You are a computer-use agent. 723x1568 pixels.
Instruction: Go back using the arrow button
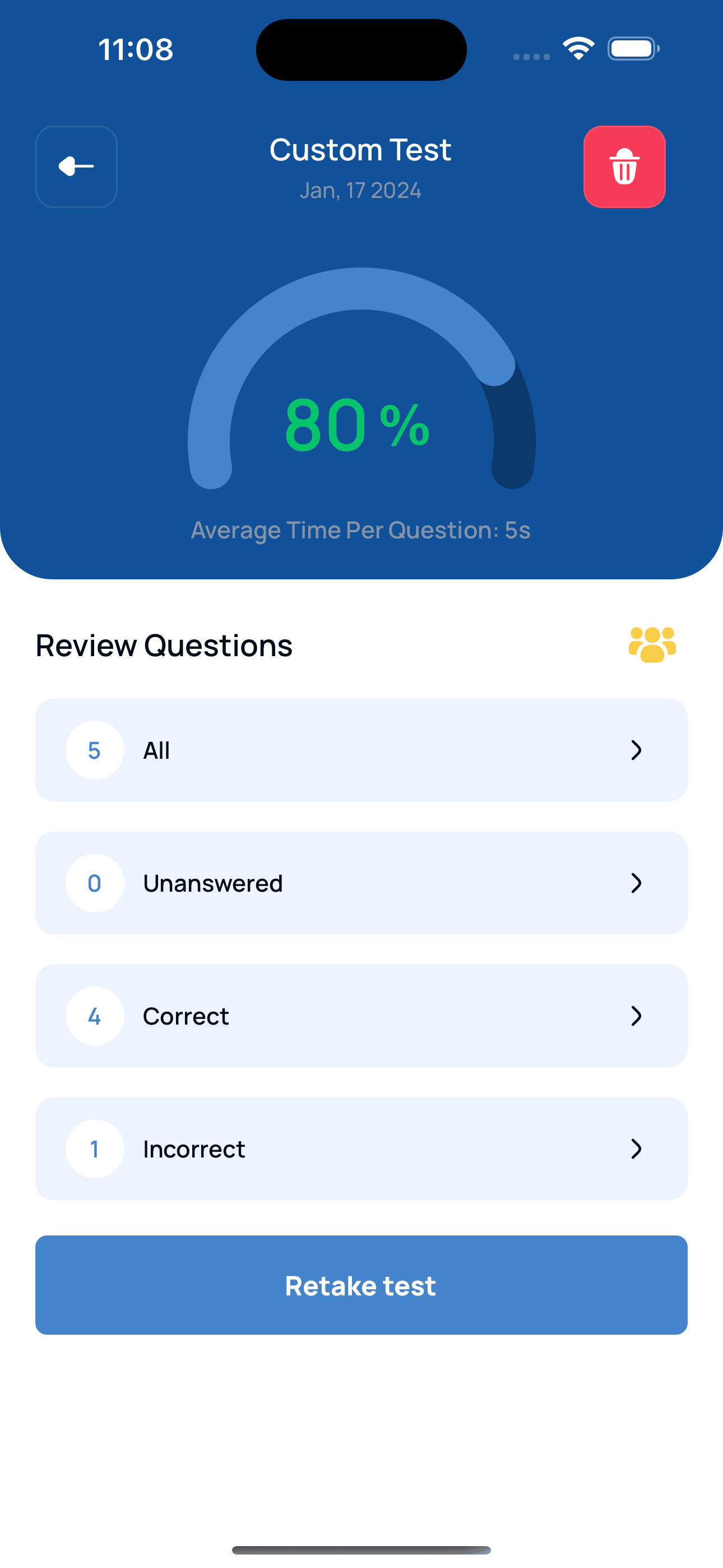pos(76,167)
